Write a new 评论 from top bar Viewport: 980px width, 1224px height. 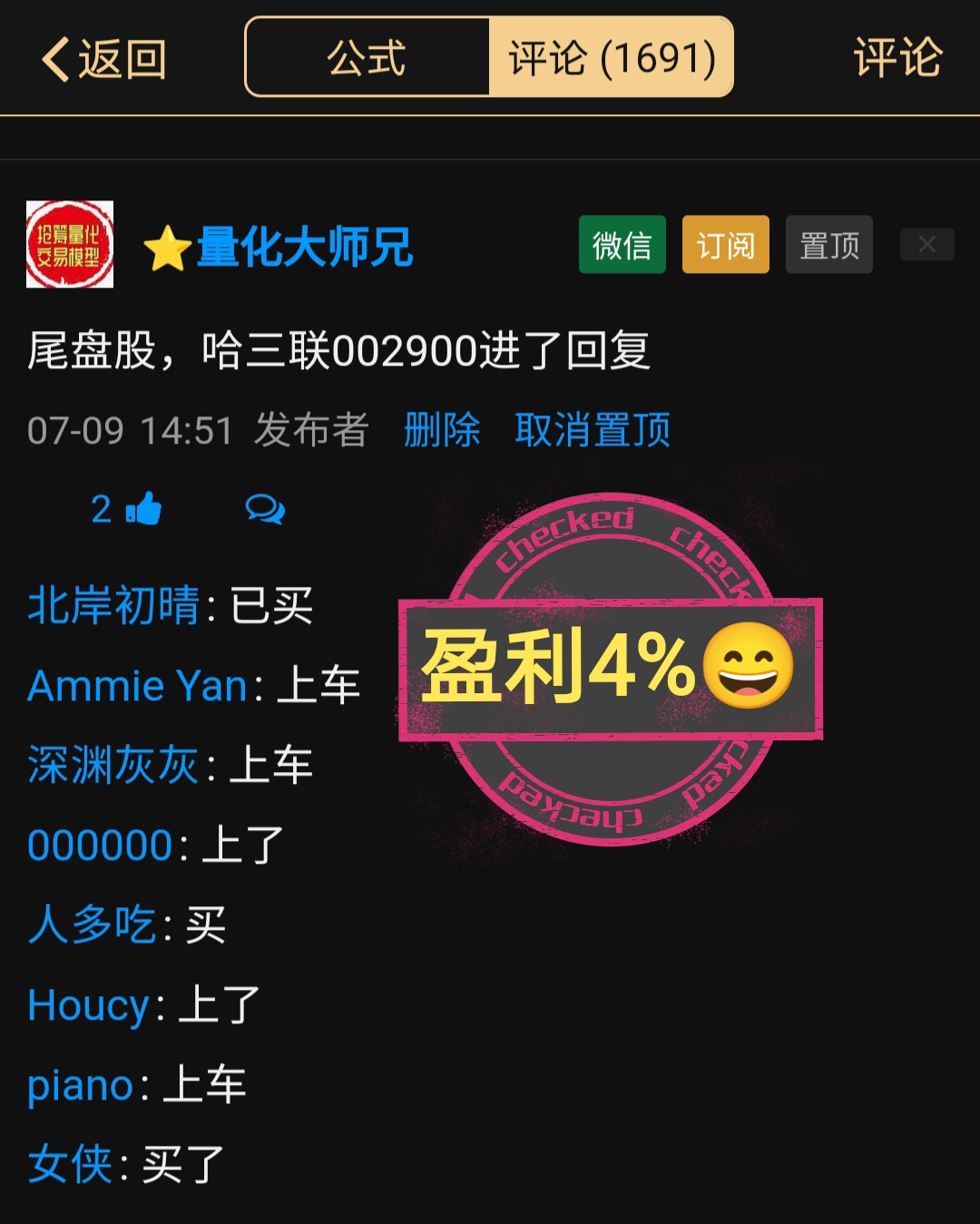897,58
